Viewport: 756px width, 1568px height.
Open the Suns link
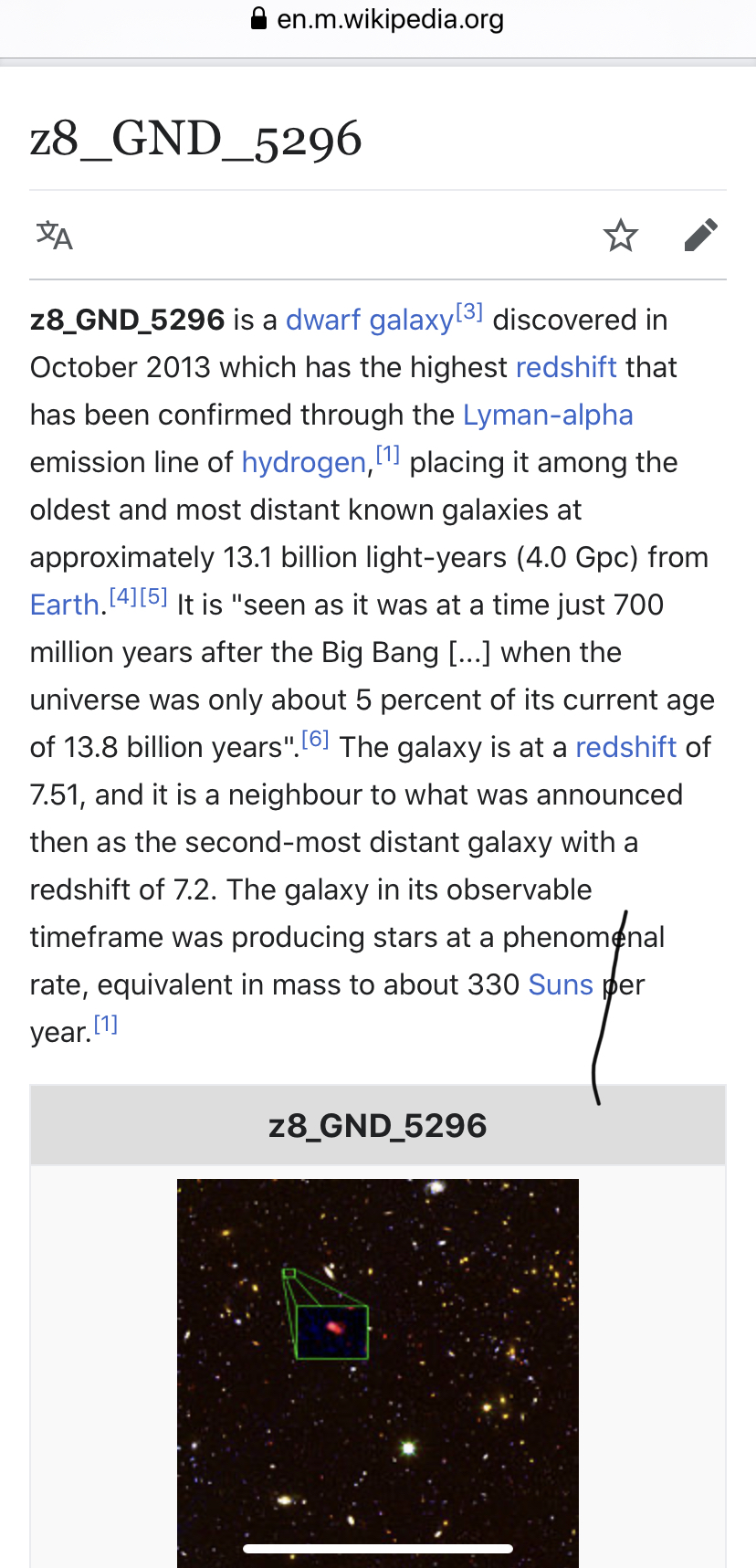pyautogui.click(x=561, y=984)
